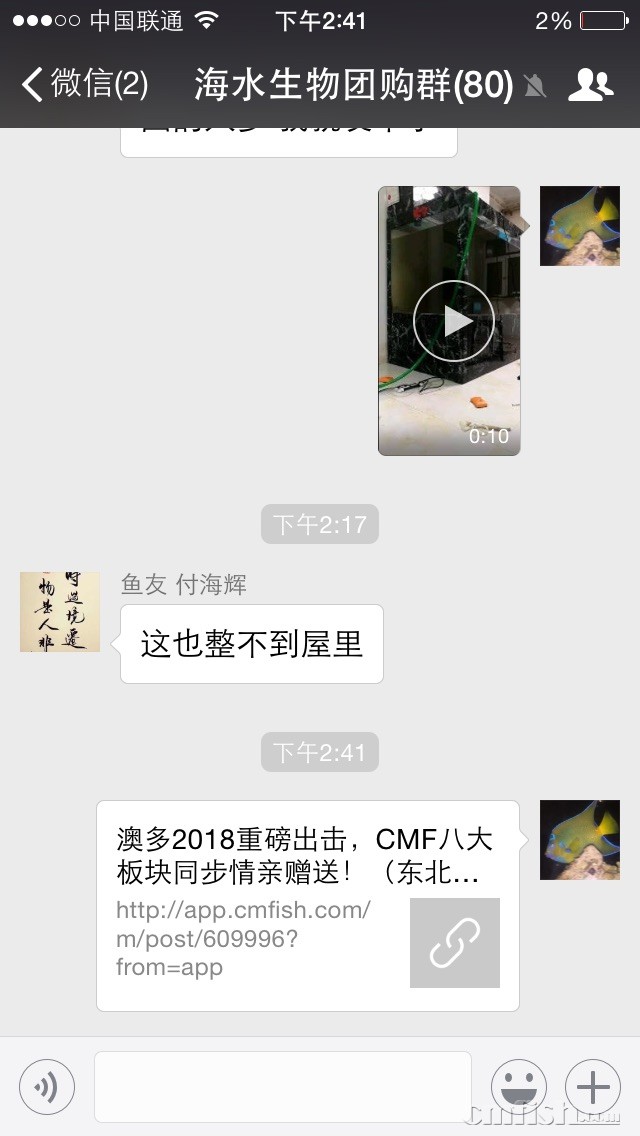The image size is (640, 1136).
Task: Open the group members icon
Action: (x=590, y=86)
